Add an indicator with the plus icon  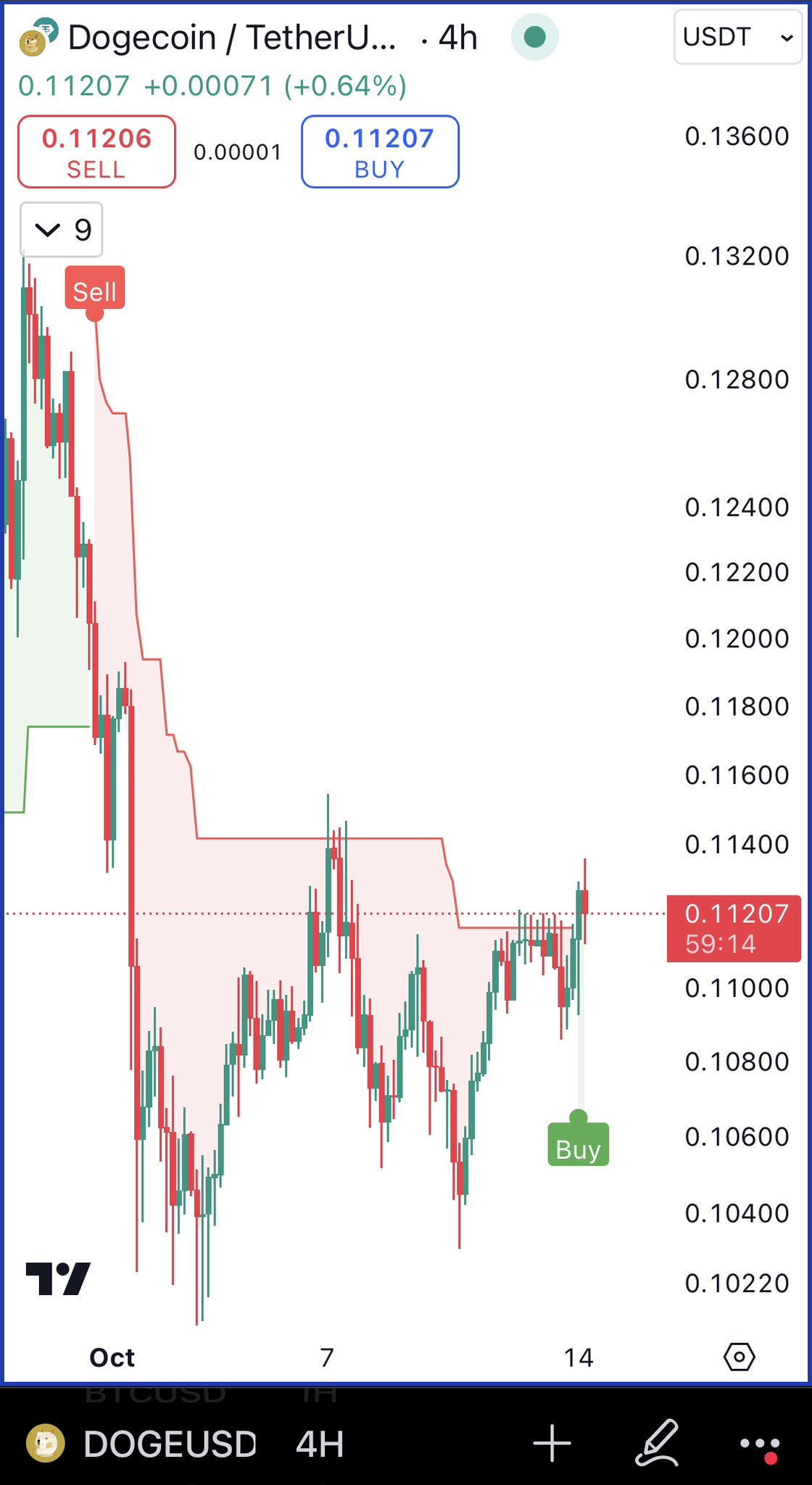552,1443
